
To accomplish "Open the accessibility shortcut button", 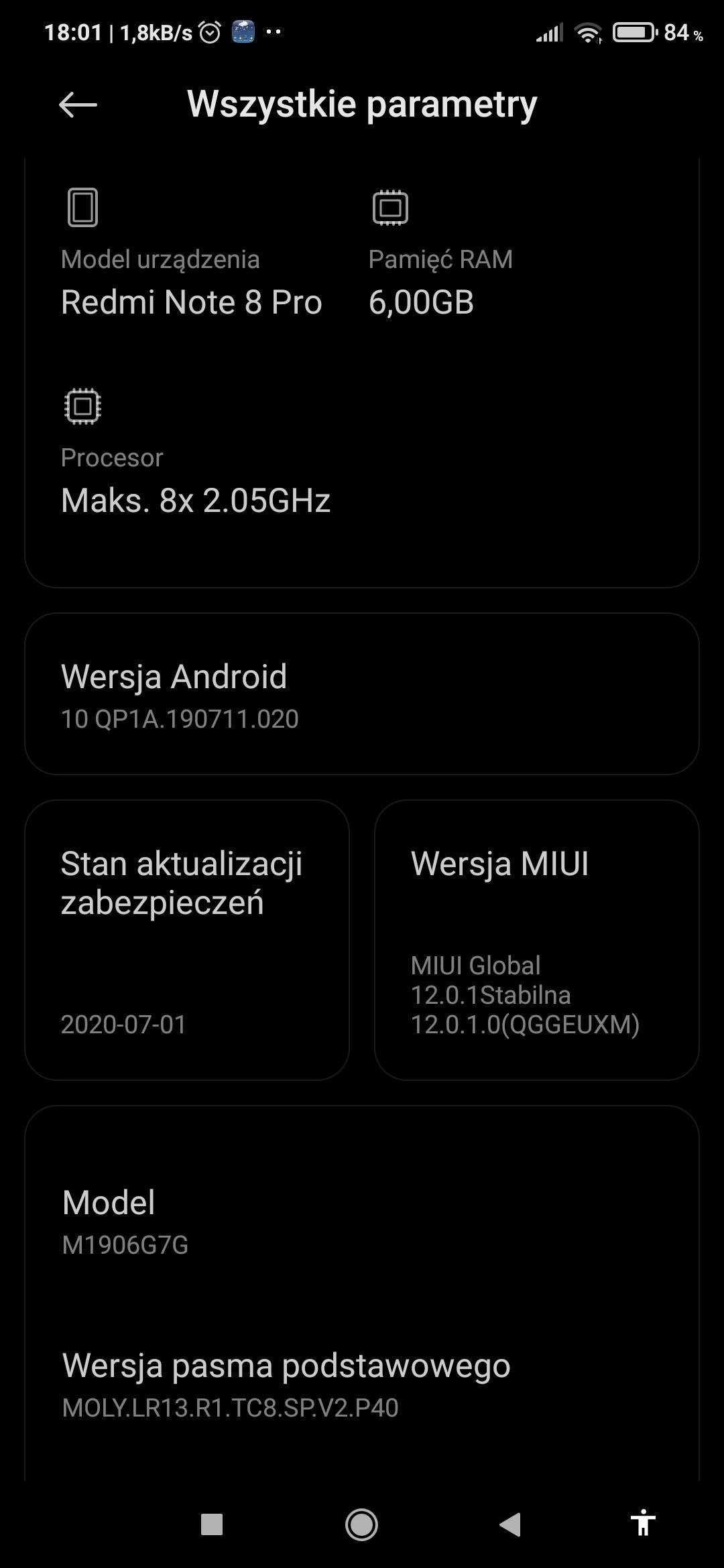I will click(642, 1523).
